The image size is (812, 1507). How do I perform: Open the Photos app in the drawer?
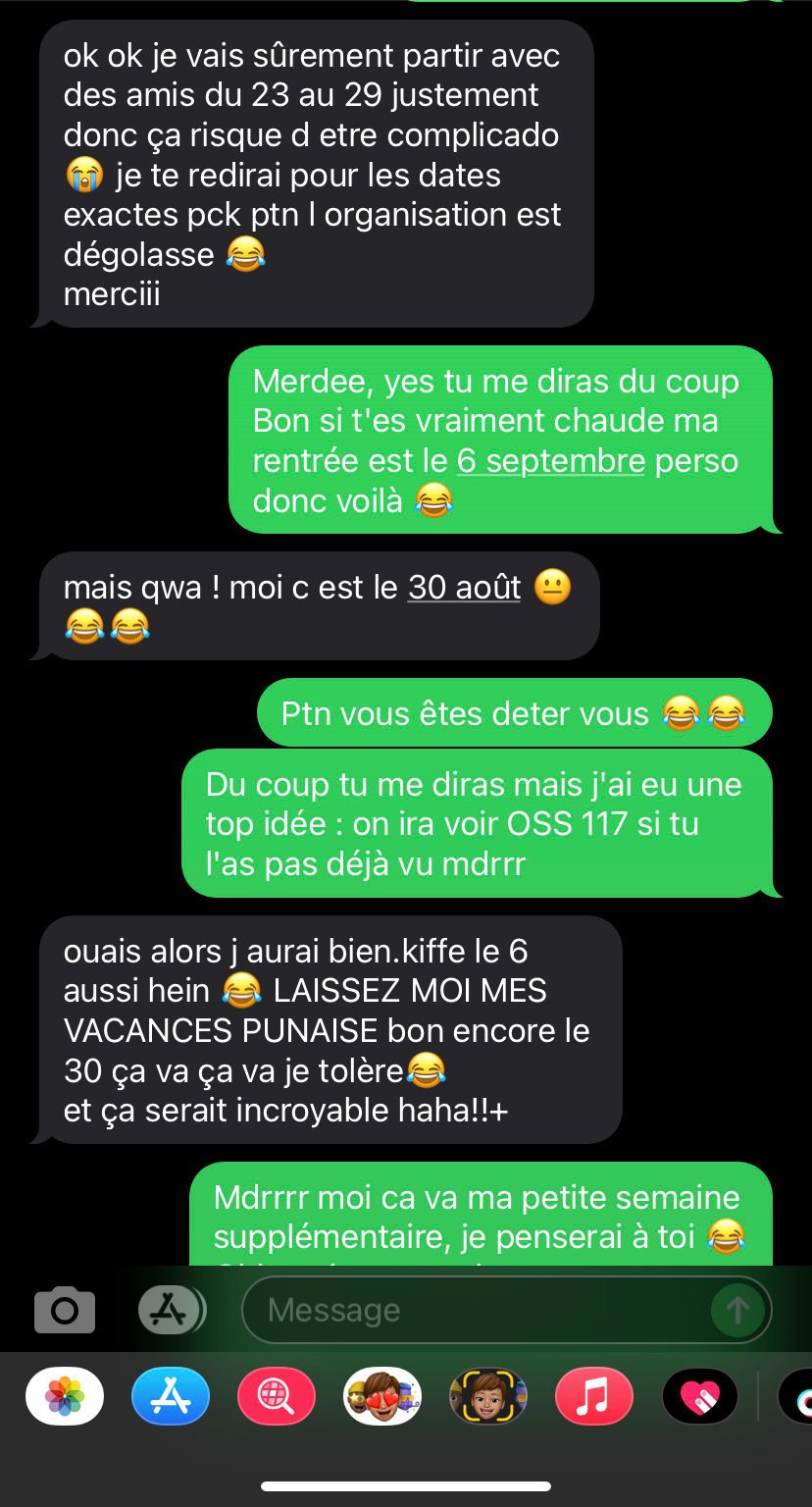click(x=65, y=1395)
